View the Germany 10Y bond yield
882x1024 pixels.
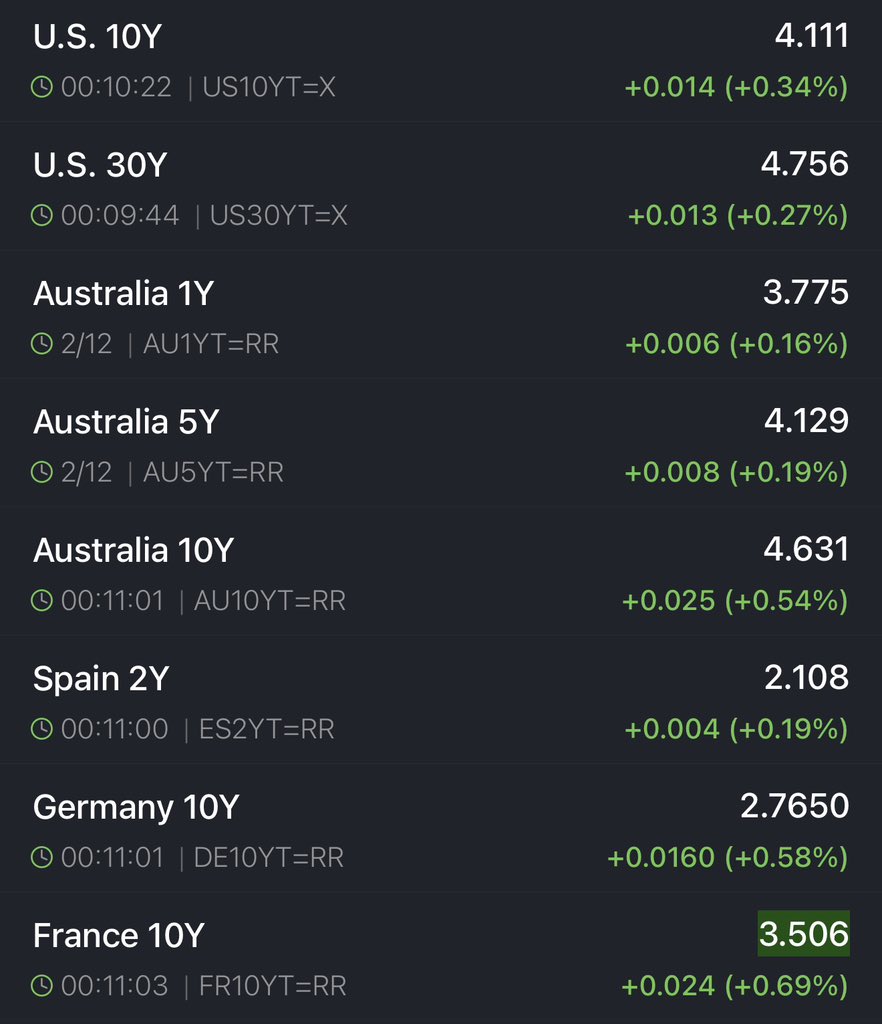pyautogui.click(x=440, y=828)
